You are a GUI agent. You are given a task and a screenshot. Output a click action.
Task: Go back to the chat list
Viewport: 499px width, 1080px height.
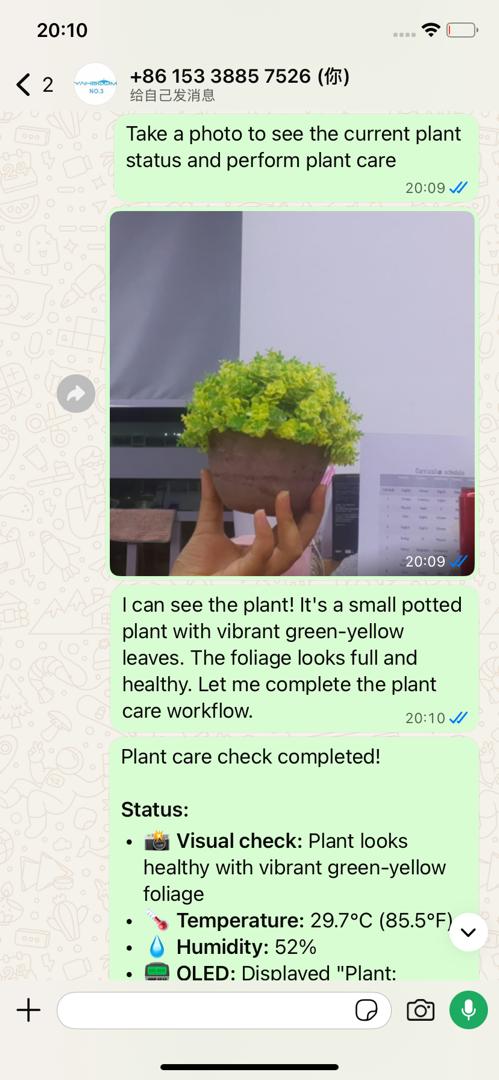click(33, 85)
